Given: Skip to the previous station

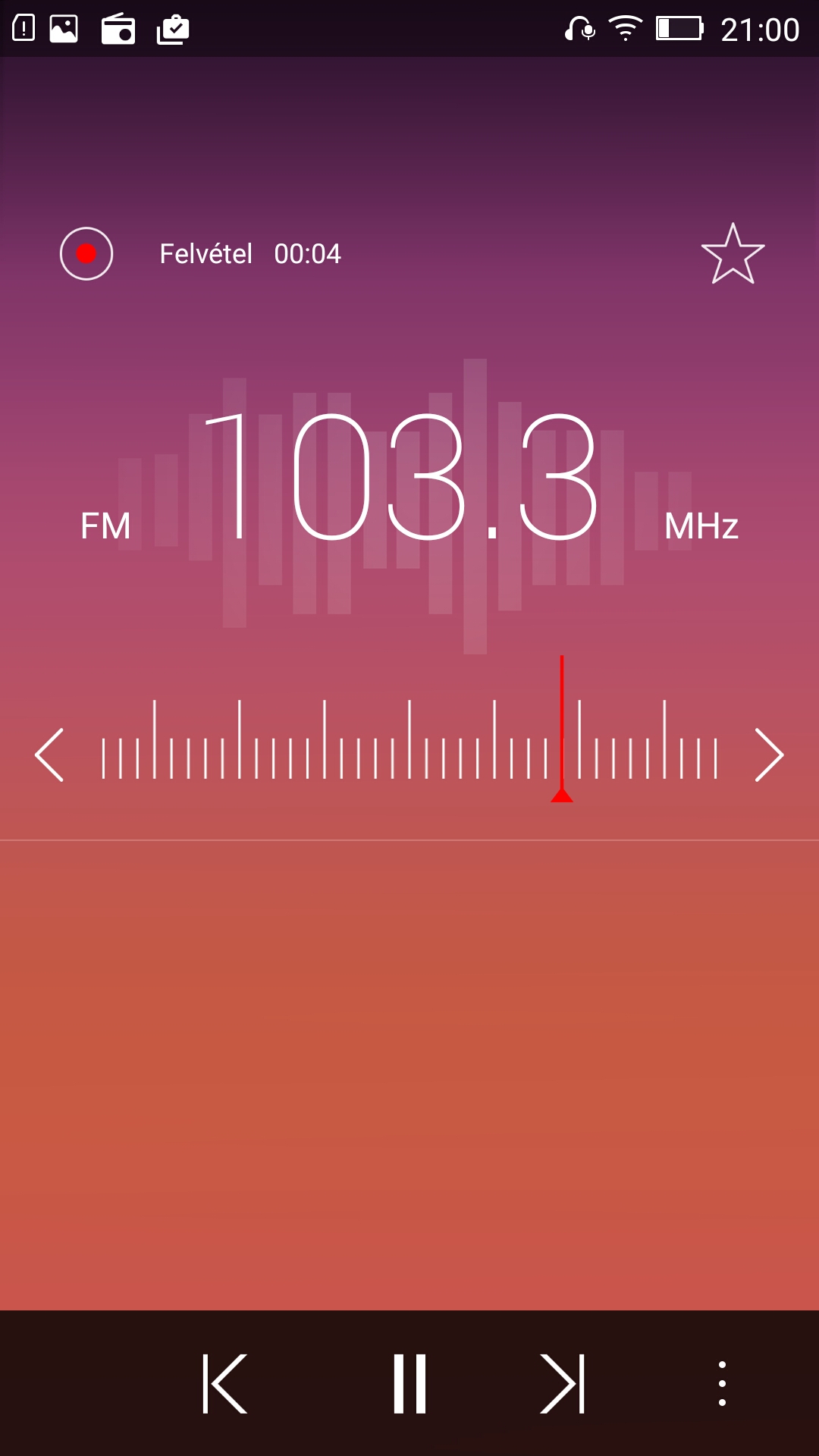Looking at the screenshot, I should pyautogui.click(x=225, y=1383).
